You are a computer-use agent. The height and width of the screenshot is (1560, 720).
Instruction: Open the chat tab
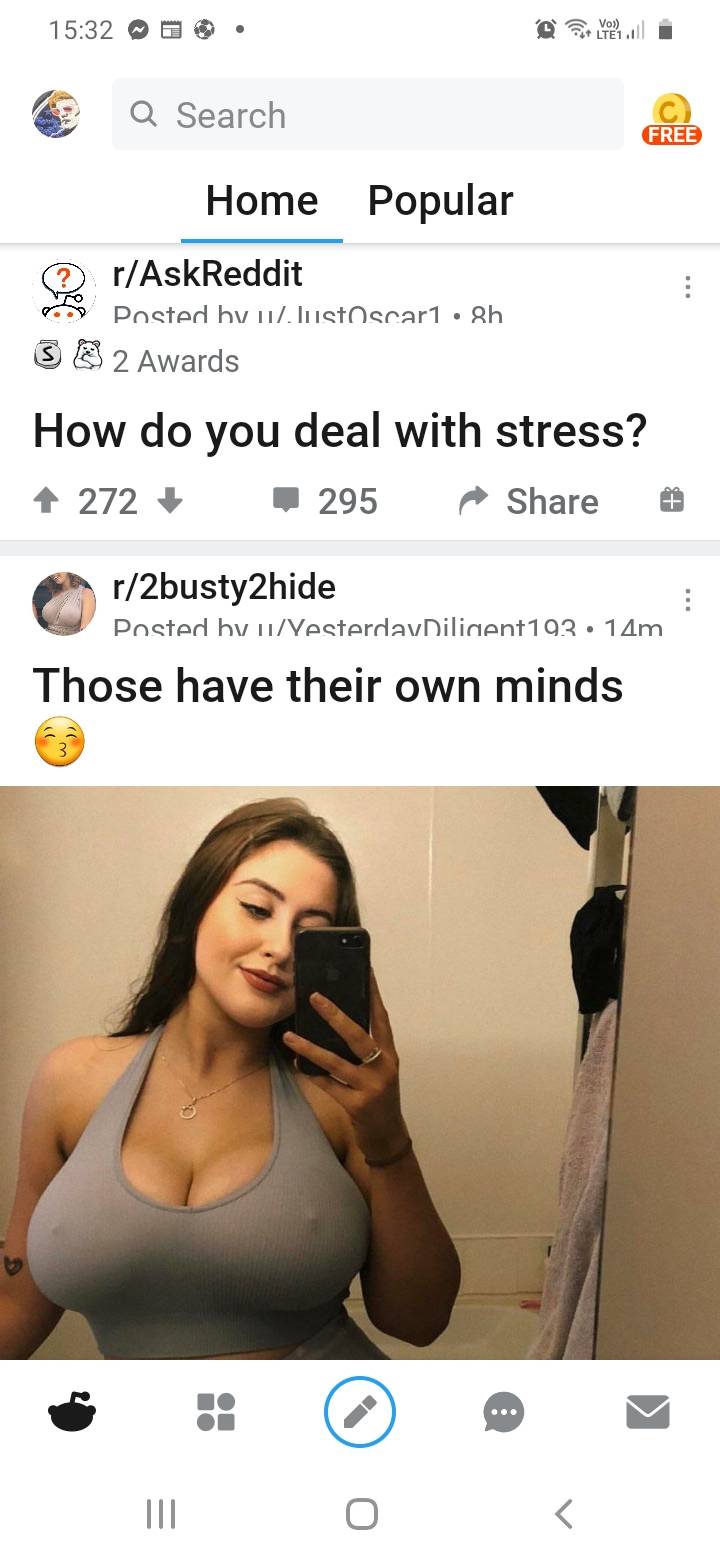point(503,1412)
